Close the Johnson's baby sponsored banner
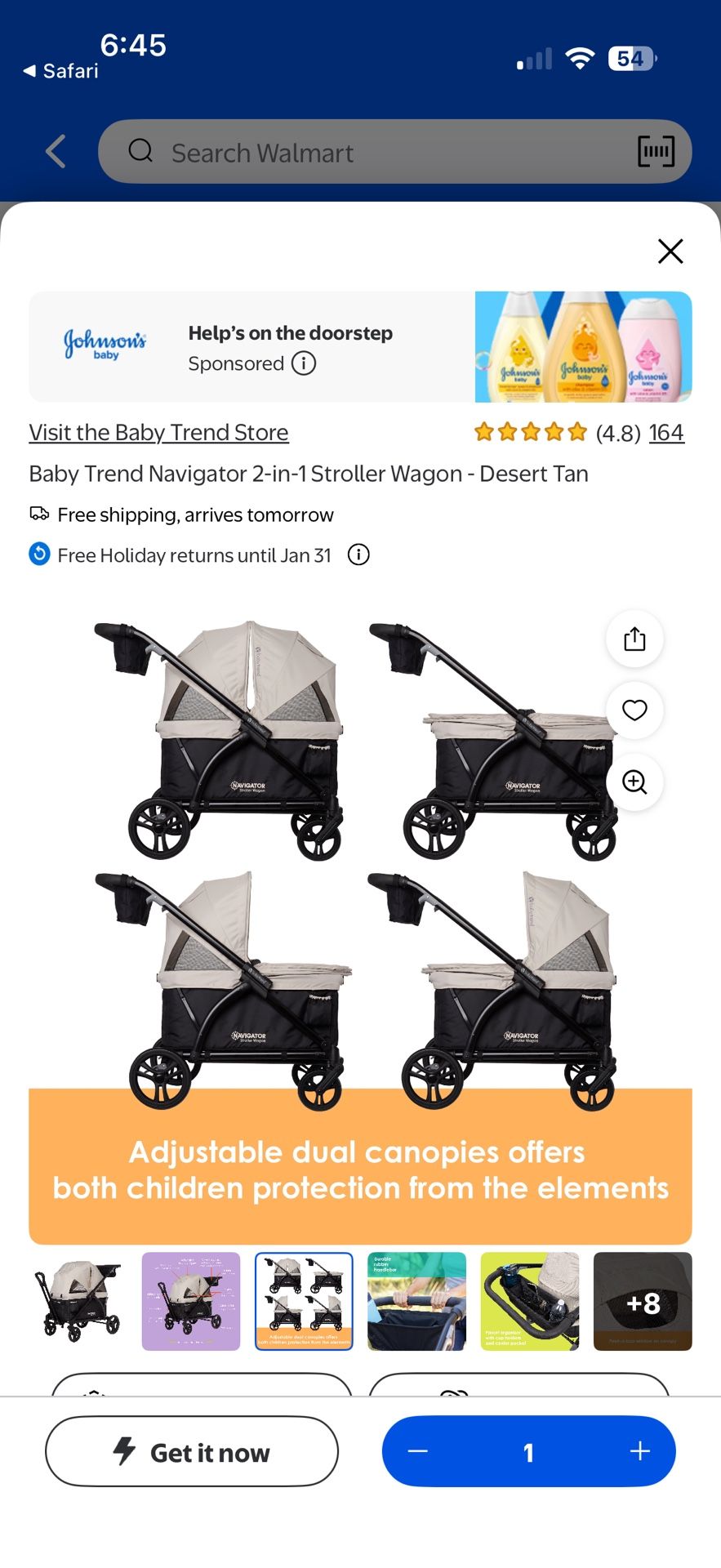The width and height of the screenshot is (721, 1568). (670, 252)
